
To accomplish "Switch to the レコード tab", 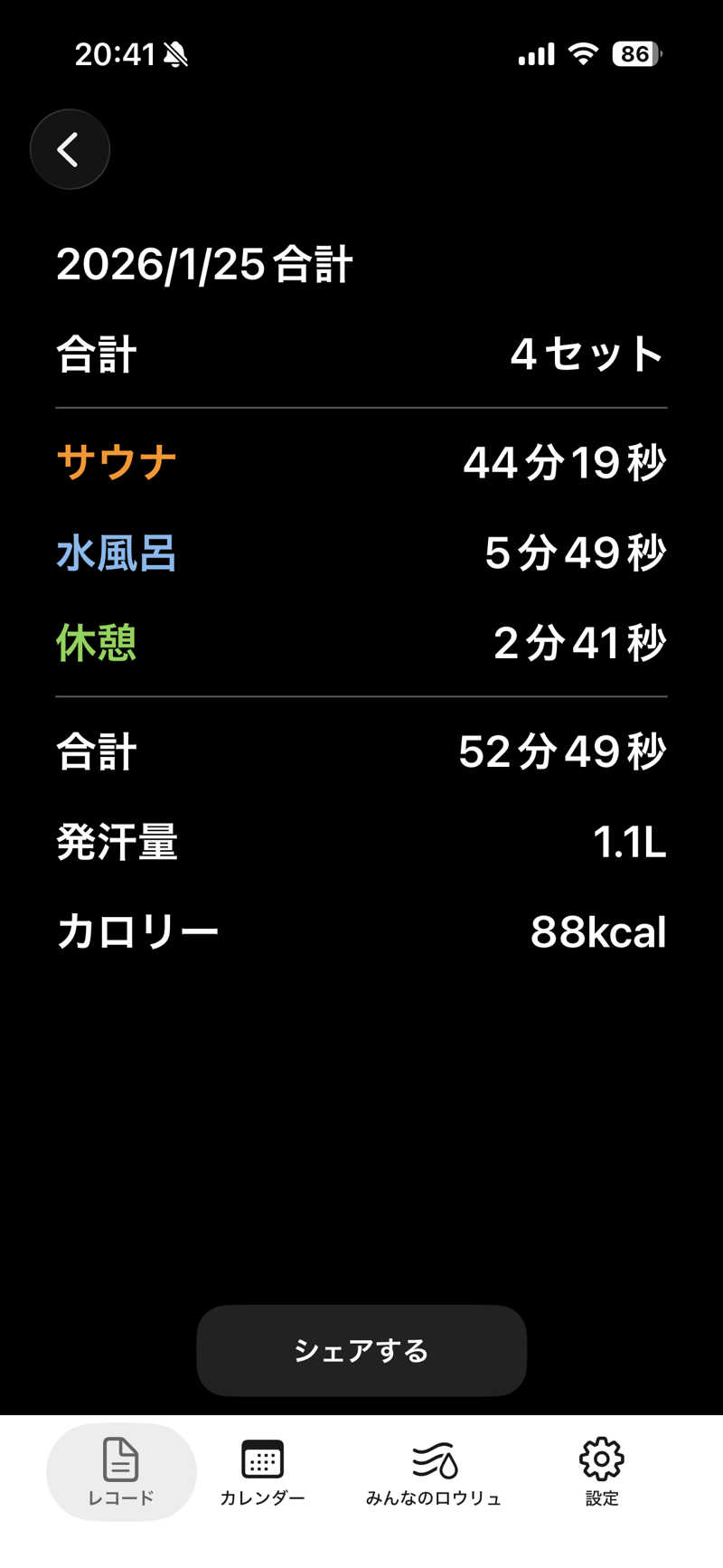I will [x=121, y=1471].
